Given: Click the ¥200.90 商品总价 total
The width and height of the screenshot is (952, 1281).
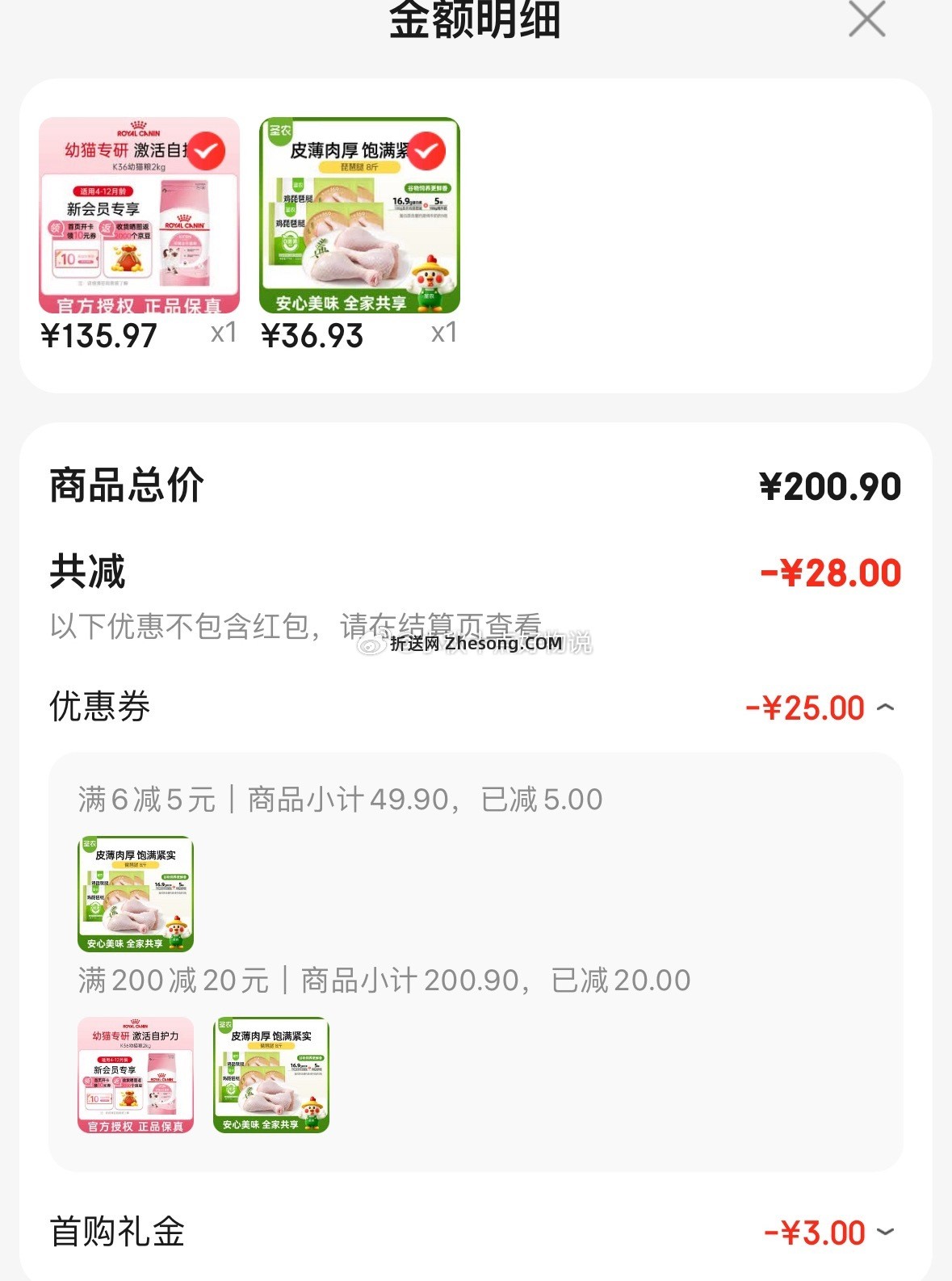Looking at the screenshot, I should tap(830, 485).
